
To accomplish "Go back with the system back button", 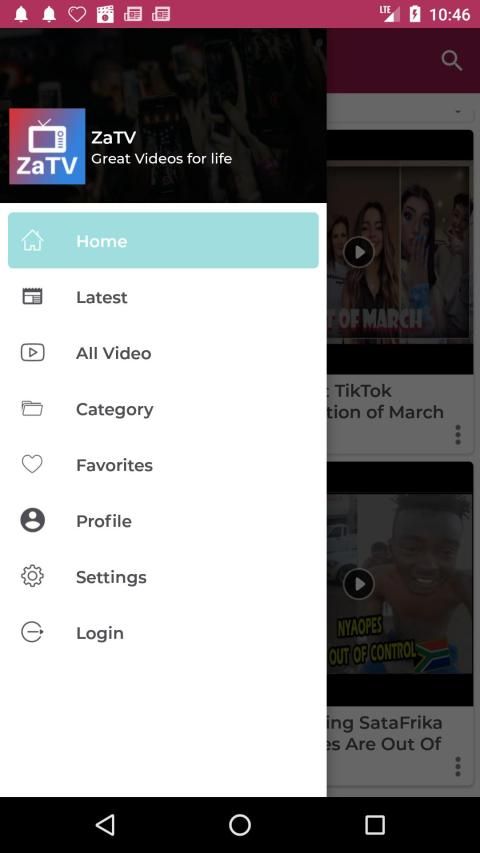I will (105, 825).
